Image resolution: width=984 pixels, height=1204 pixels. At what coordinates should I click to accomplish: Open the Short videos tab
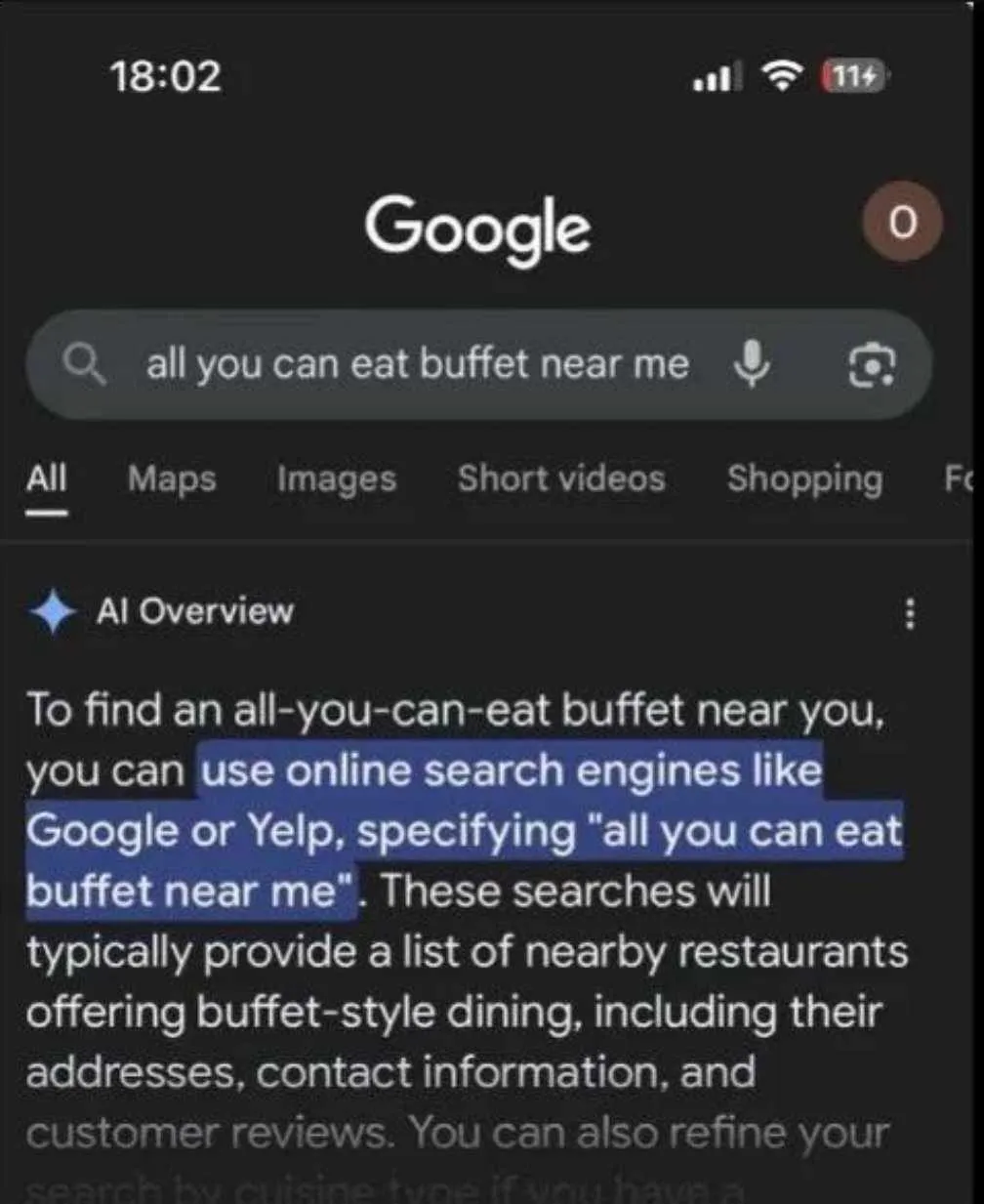pyautogui.click(x=561, y=478)
